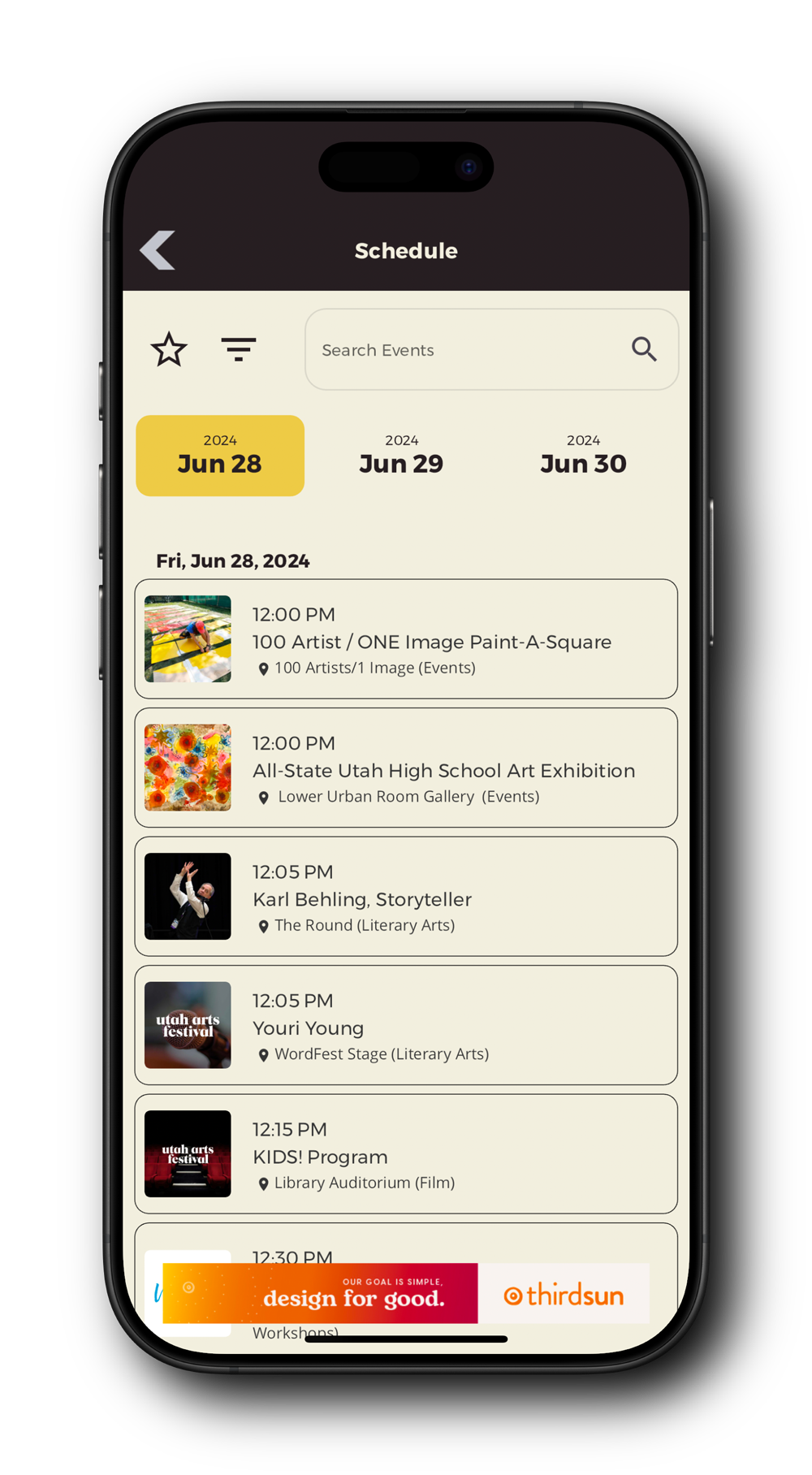Select the Jun 28 date tab
Viewport: 812px width, 1475px height.
click(220, 456)
